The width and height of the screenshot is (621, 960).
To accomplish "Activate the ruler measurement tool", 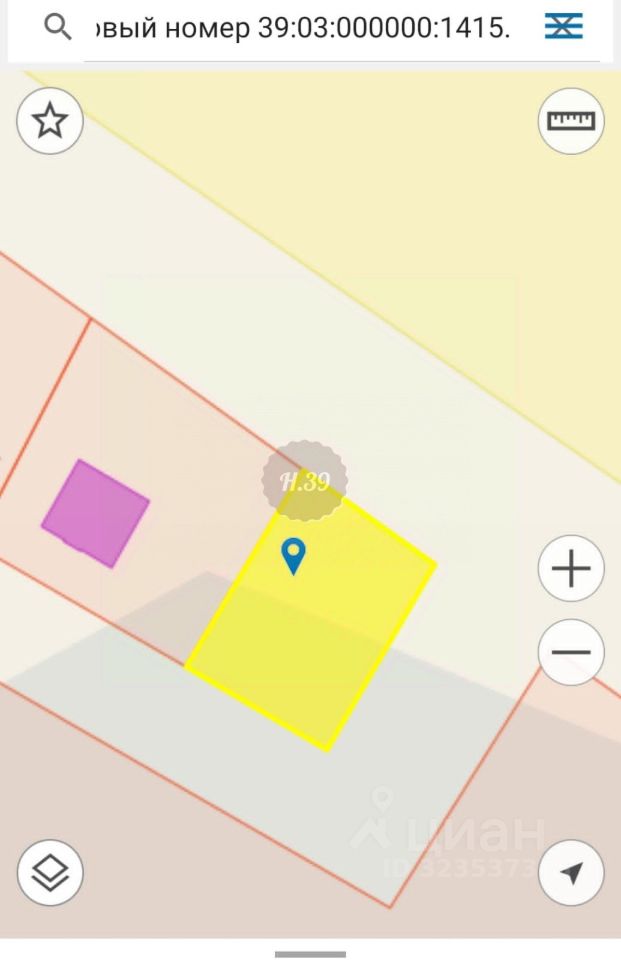I will [571, 121].
